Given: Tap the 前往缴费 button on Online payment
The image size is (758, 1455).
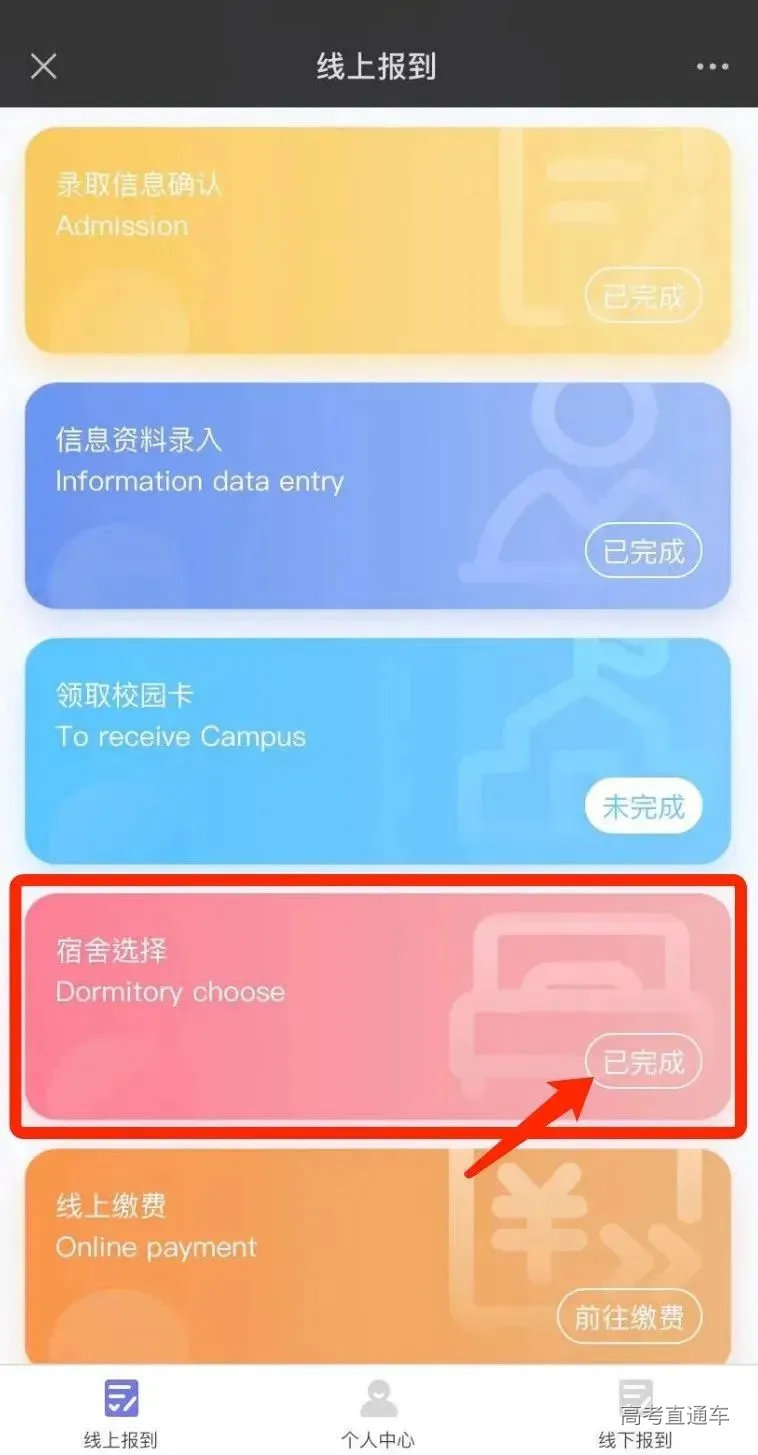Looking at the screenshot, I should click(629, 1317).
